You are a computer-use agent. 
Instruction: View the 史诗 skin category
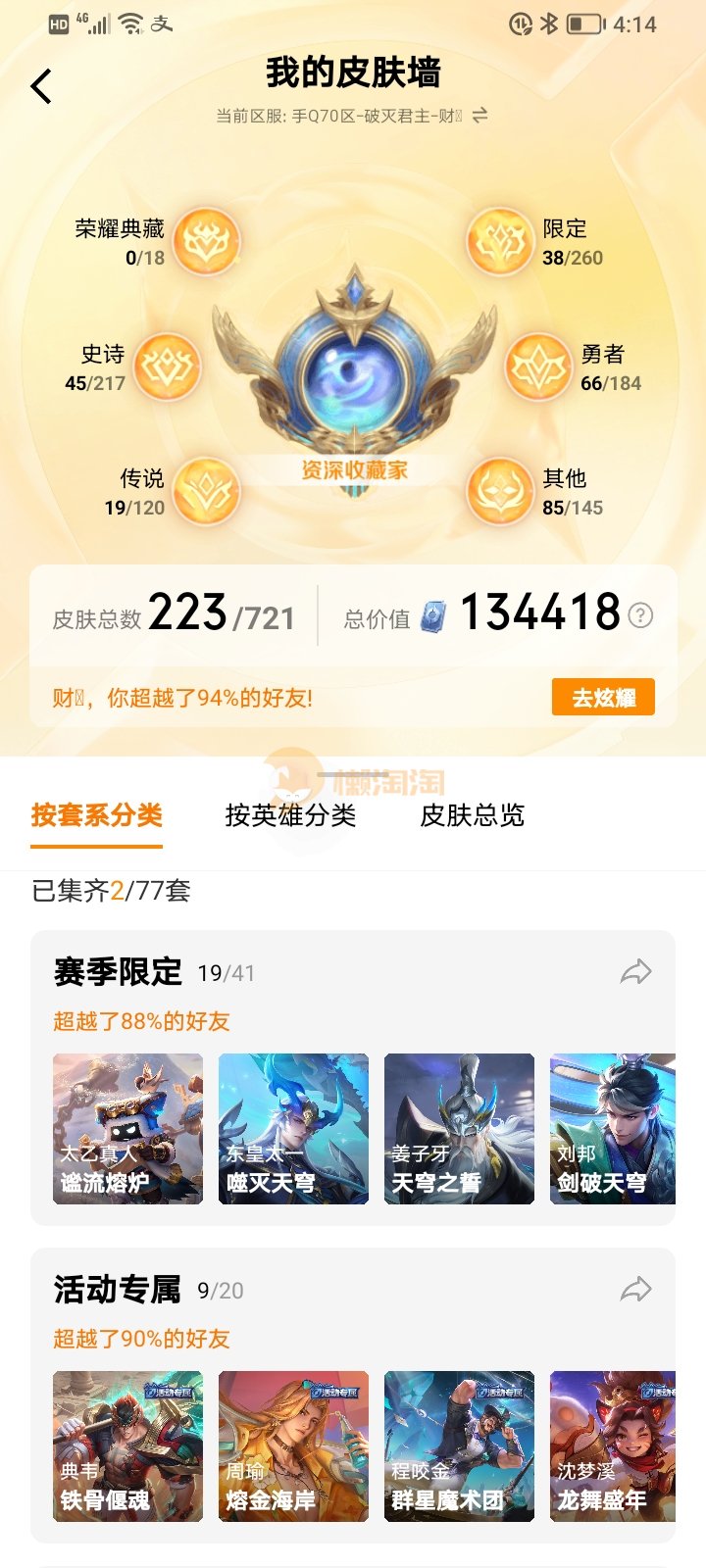tap(167, 367)
